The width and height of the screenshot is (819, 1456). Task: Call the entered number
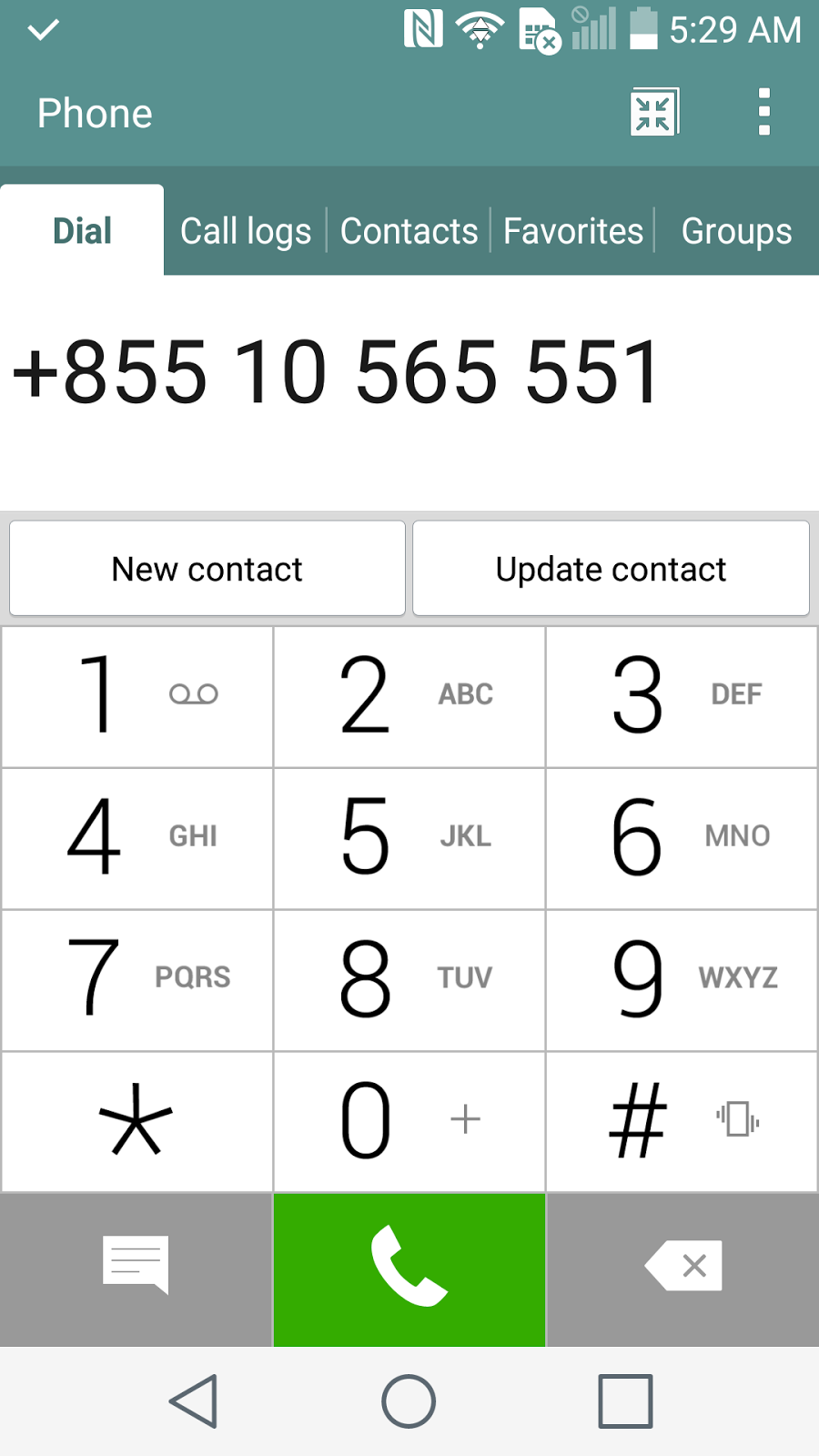pos(409,1269)
